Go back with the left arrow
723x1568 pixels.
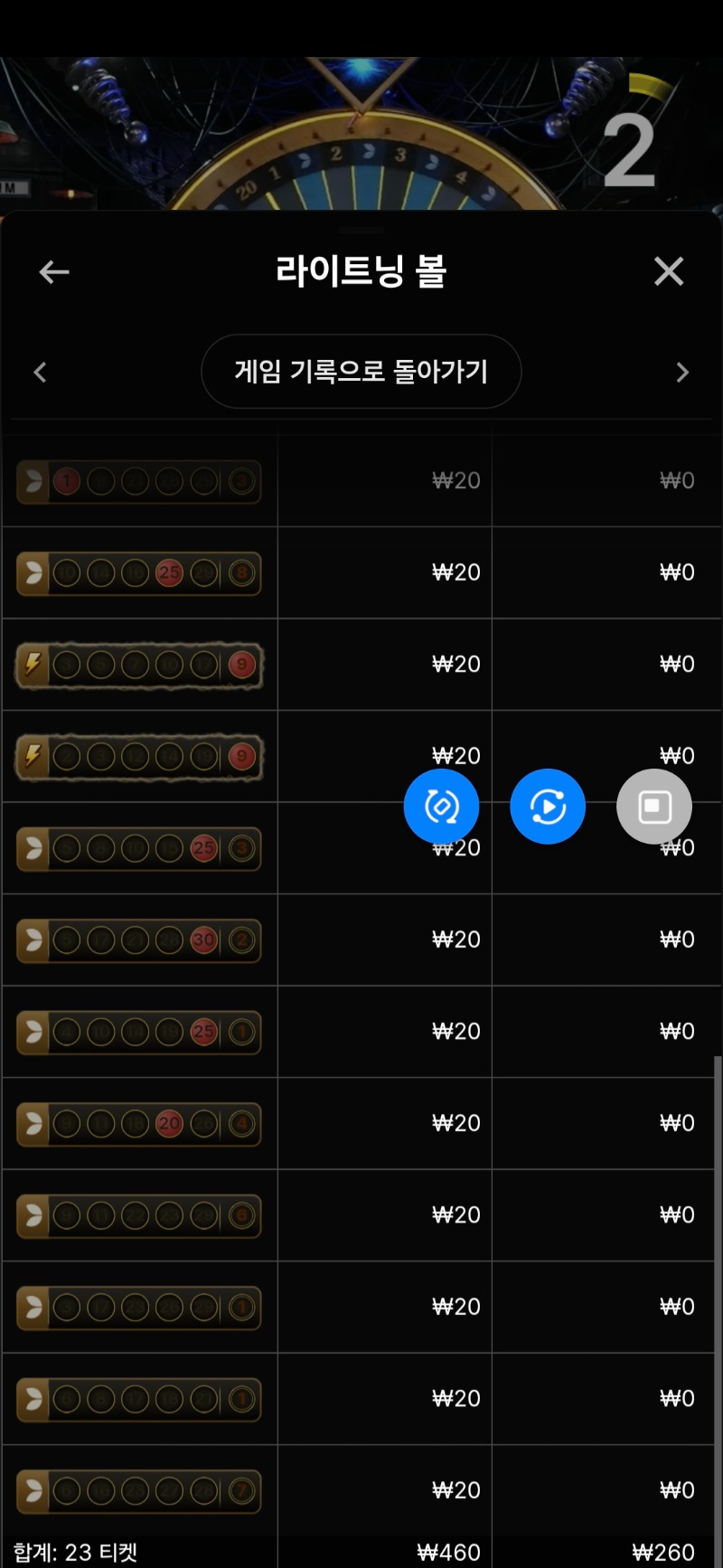(x=54, y=271)
